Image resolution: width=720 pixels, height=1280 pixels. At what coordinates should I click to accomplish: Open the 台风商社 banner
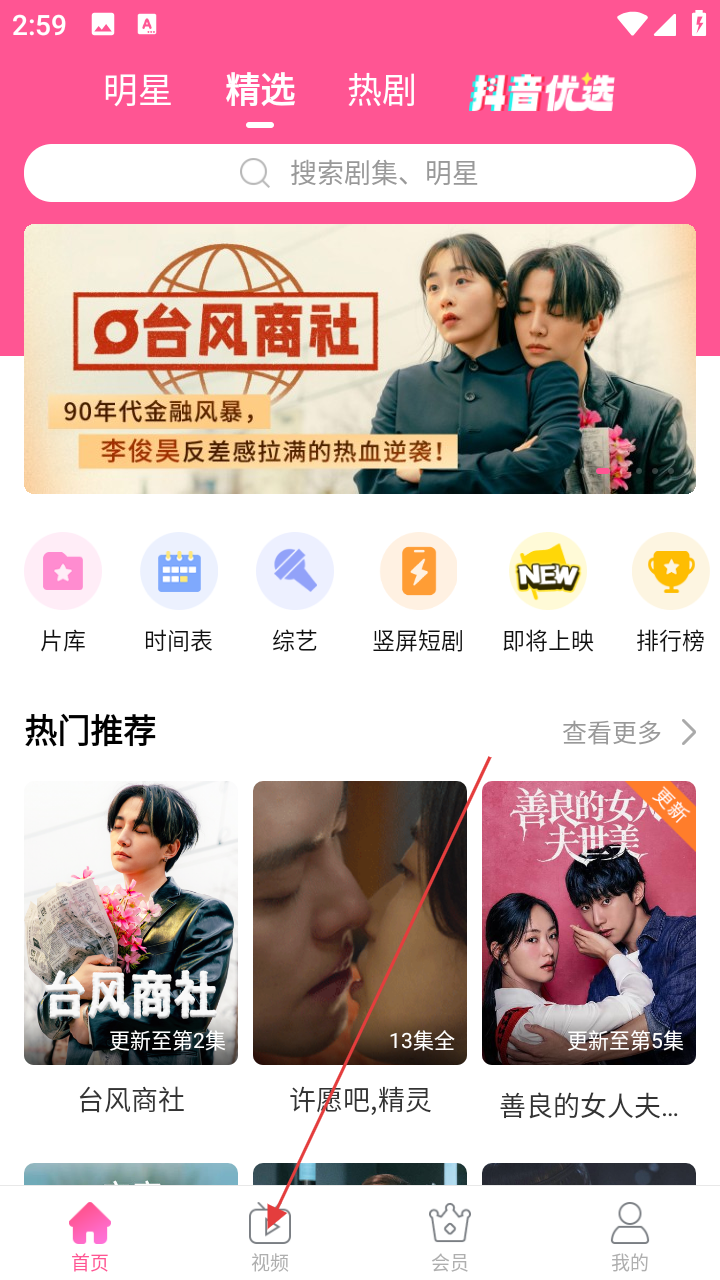(x=360, y=358)
